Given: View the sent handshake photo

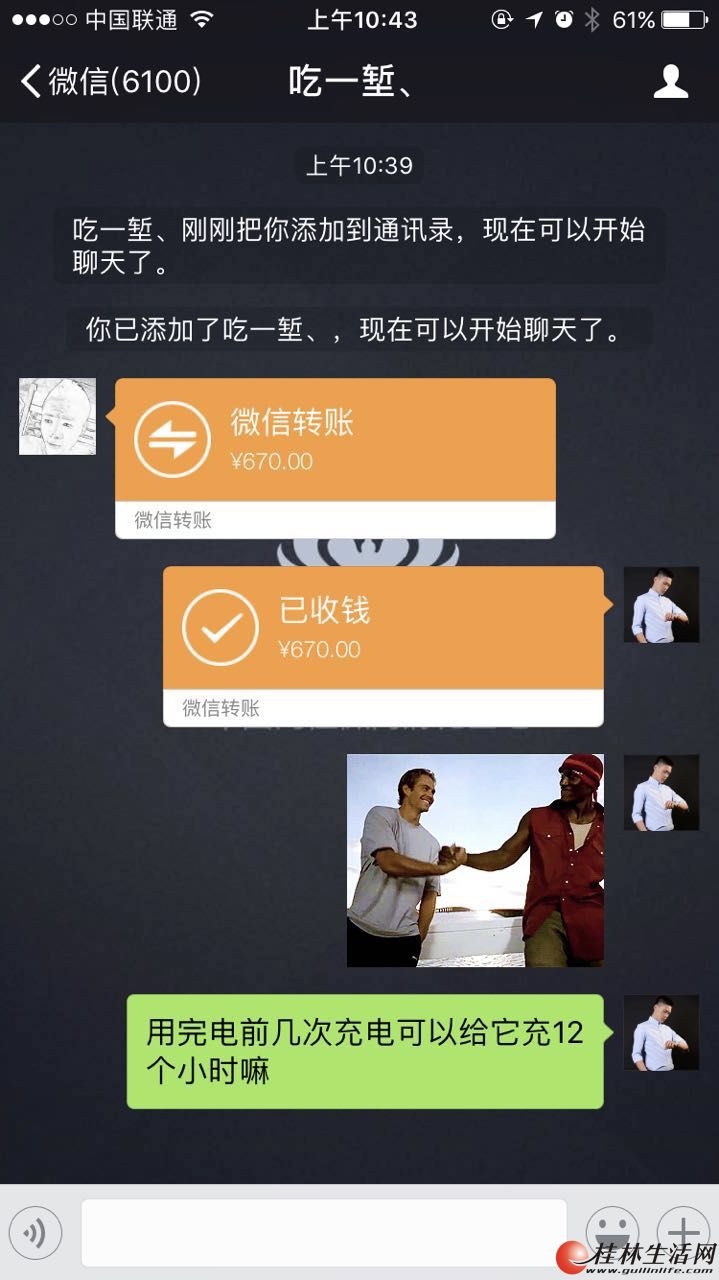Looking at the screenshot, I should (x=475, y=860).
